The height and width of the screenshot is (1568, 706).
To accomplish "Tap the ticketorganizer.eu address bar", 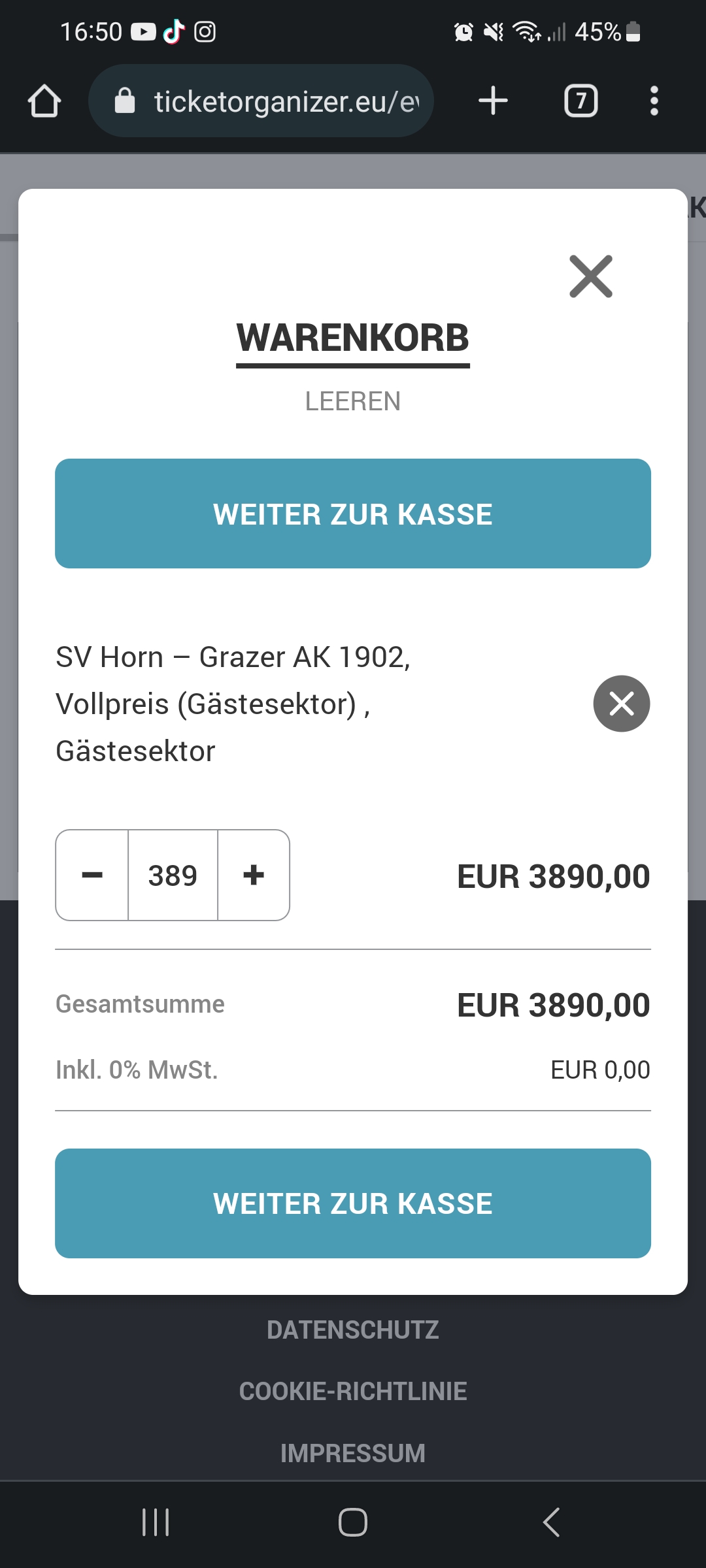I will [261, 101].
